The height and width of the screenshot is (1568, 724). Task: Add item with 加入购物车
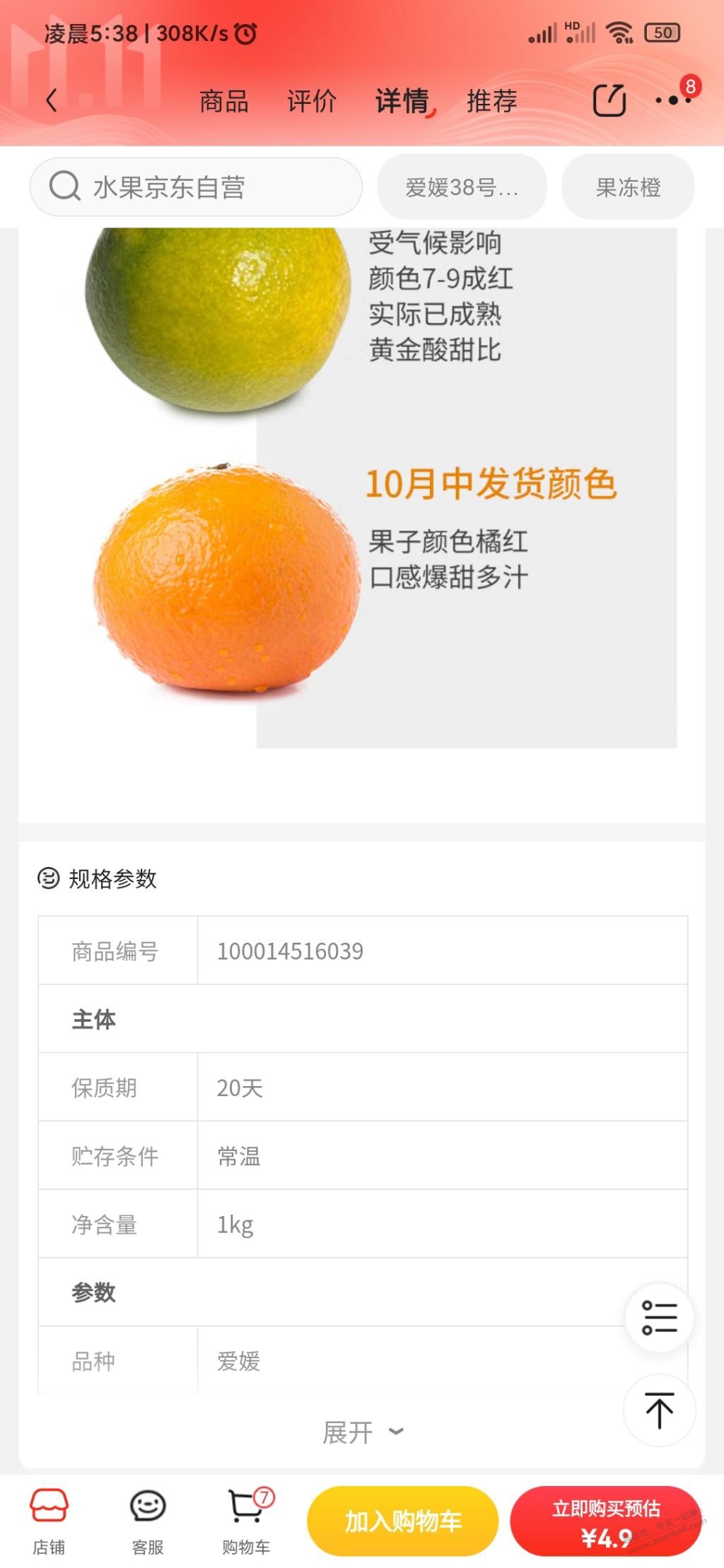403,1521
